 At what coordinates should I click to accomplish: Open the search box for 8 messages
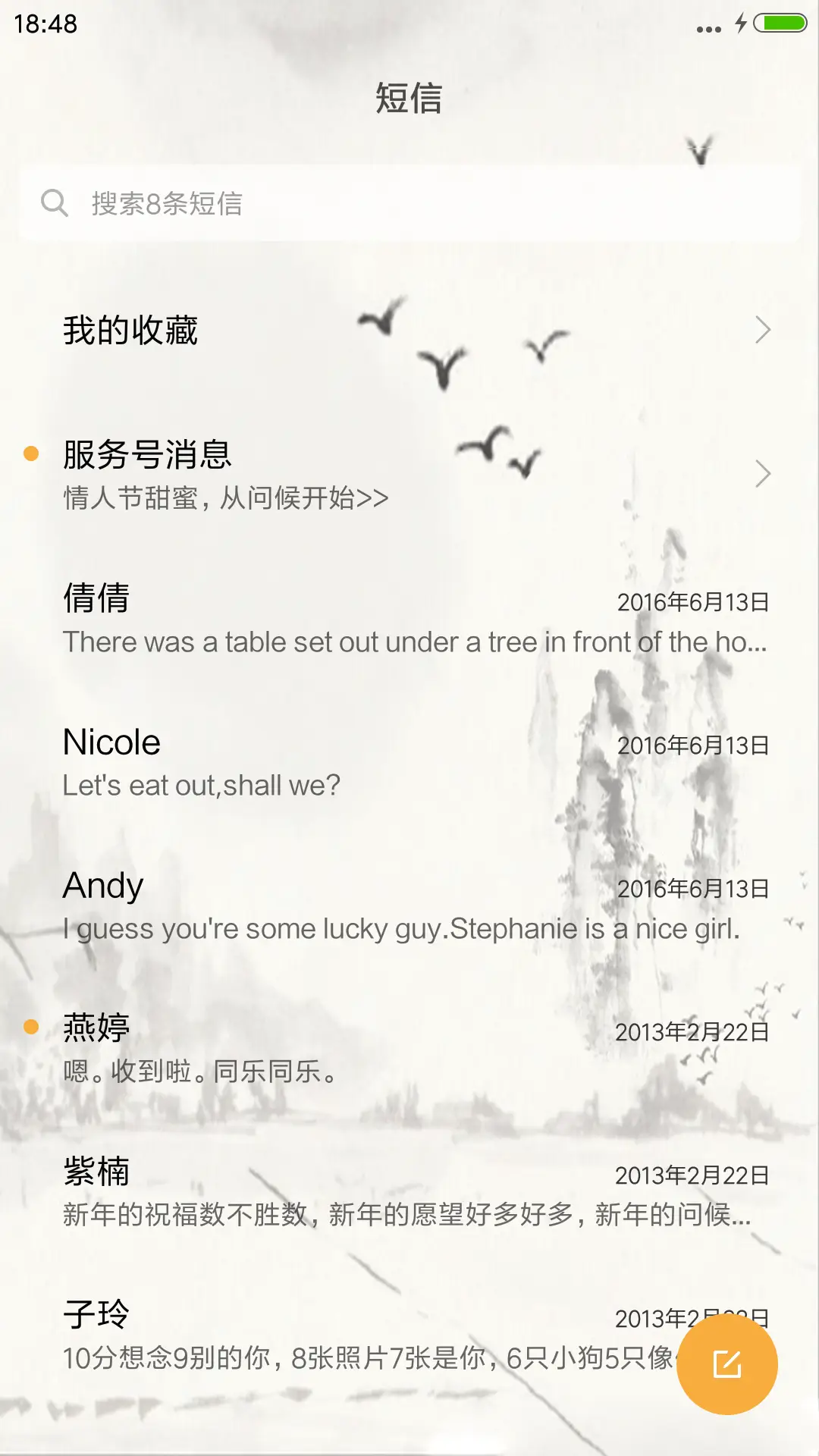(x=409, y=203)
